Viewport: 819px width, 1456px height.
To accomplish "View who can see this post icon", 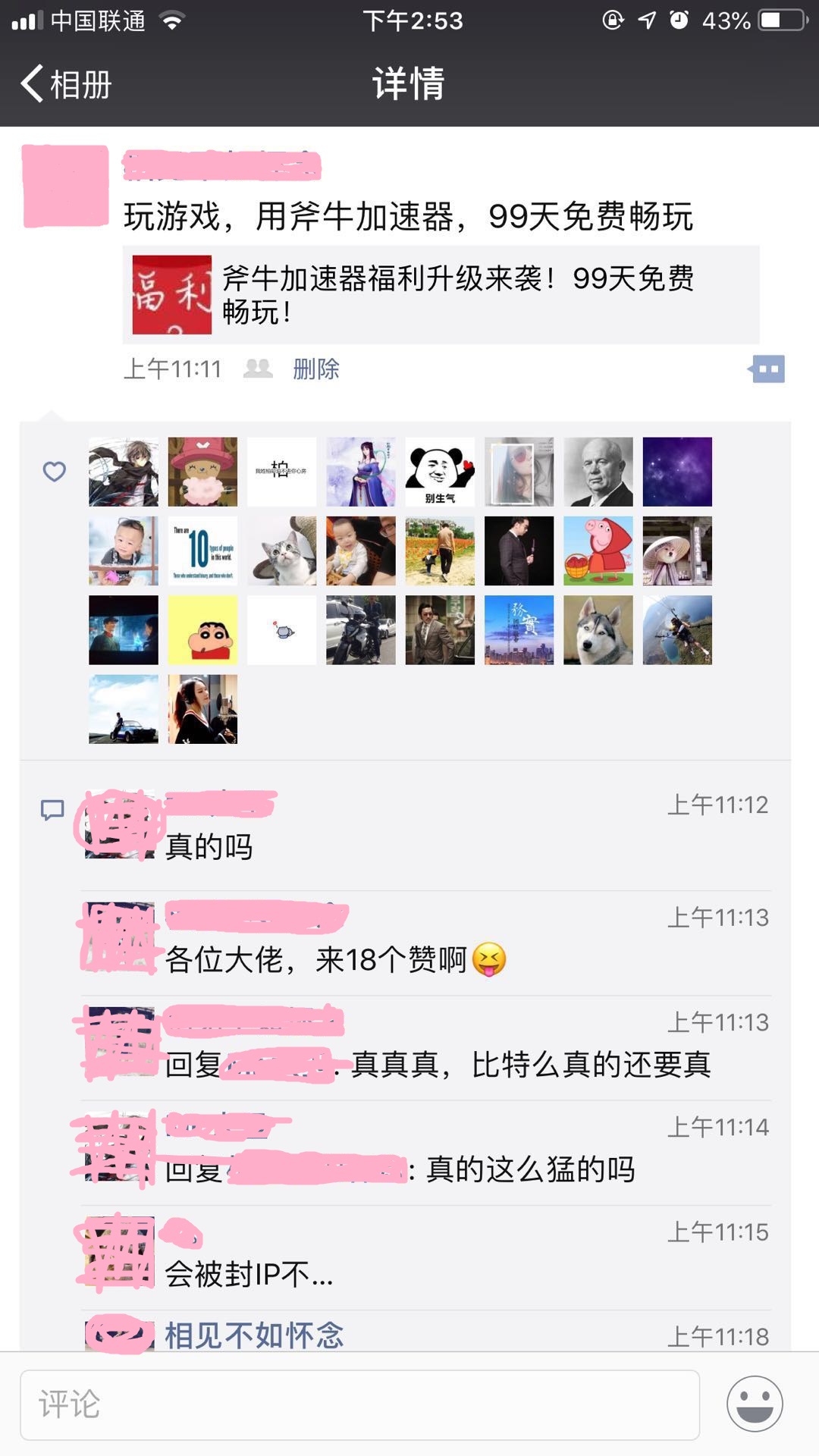I will pos(258,369).
